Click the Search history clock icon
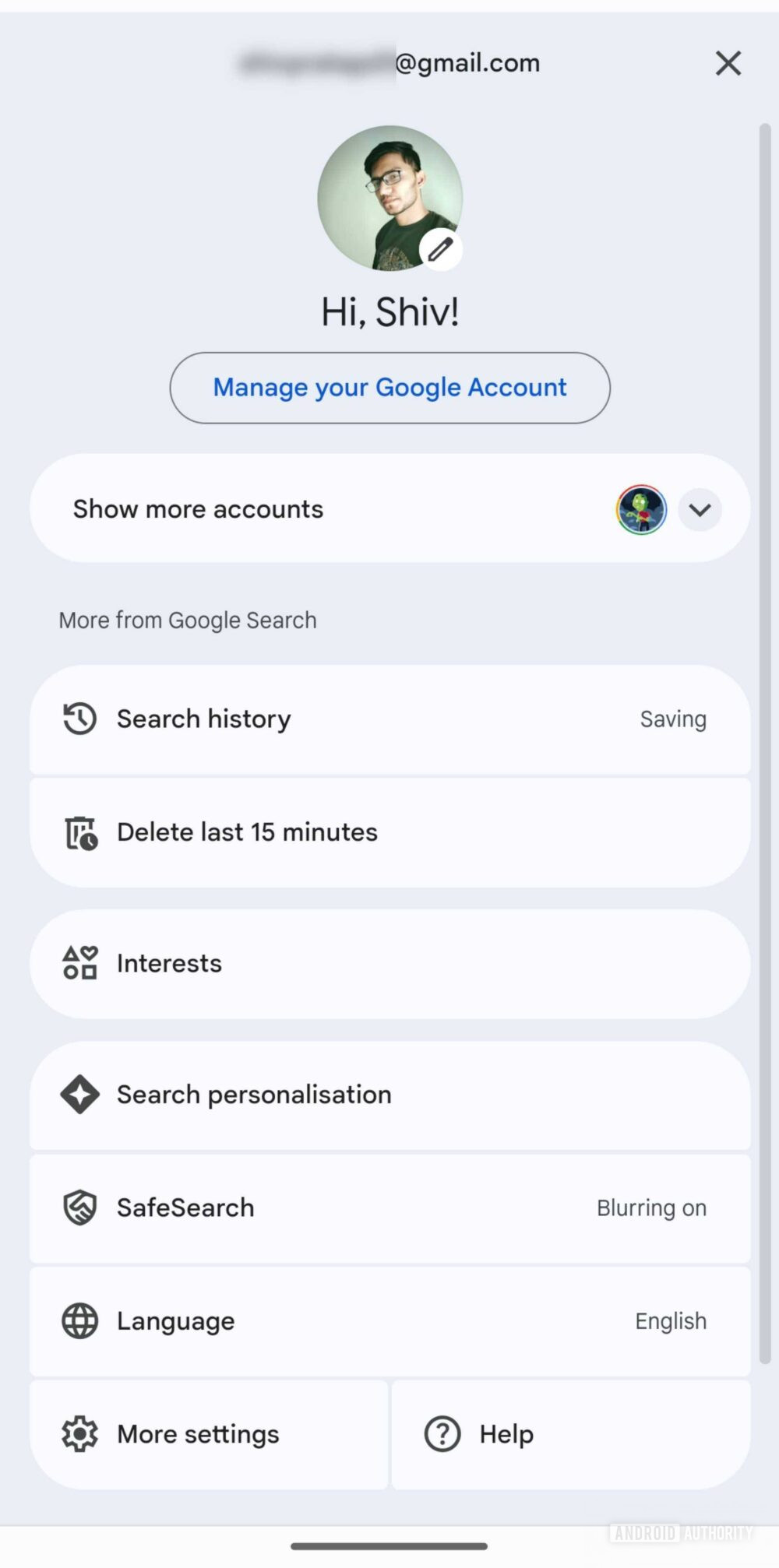Image resolution: width=779 pixels, height=1568 pixels. pos(79,719)
